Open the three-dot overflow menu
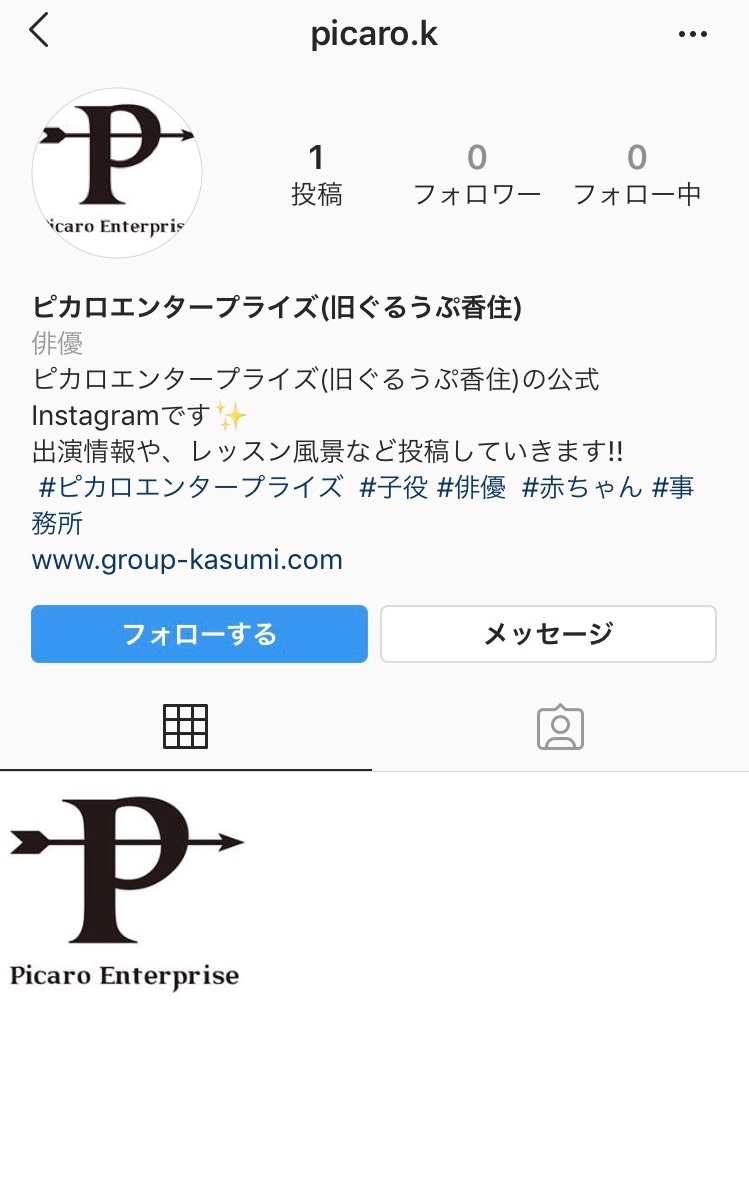 click(x=692, y=34)
